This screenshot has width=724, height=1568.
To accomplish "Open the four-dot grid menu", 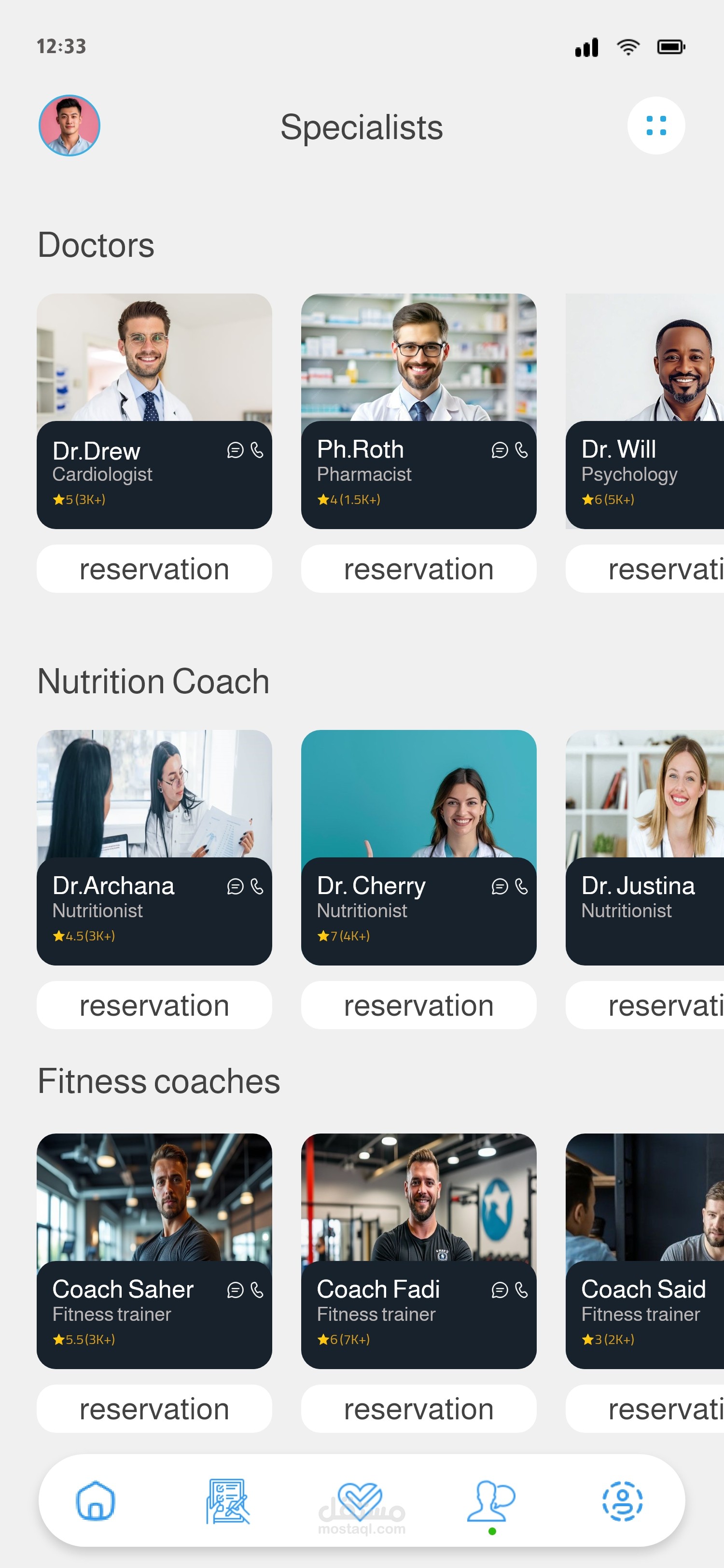I will click(x=656, y=126).
